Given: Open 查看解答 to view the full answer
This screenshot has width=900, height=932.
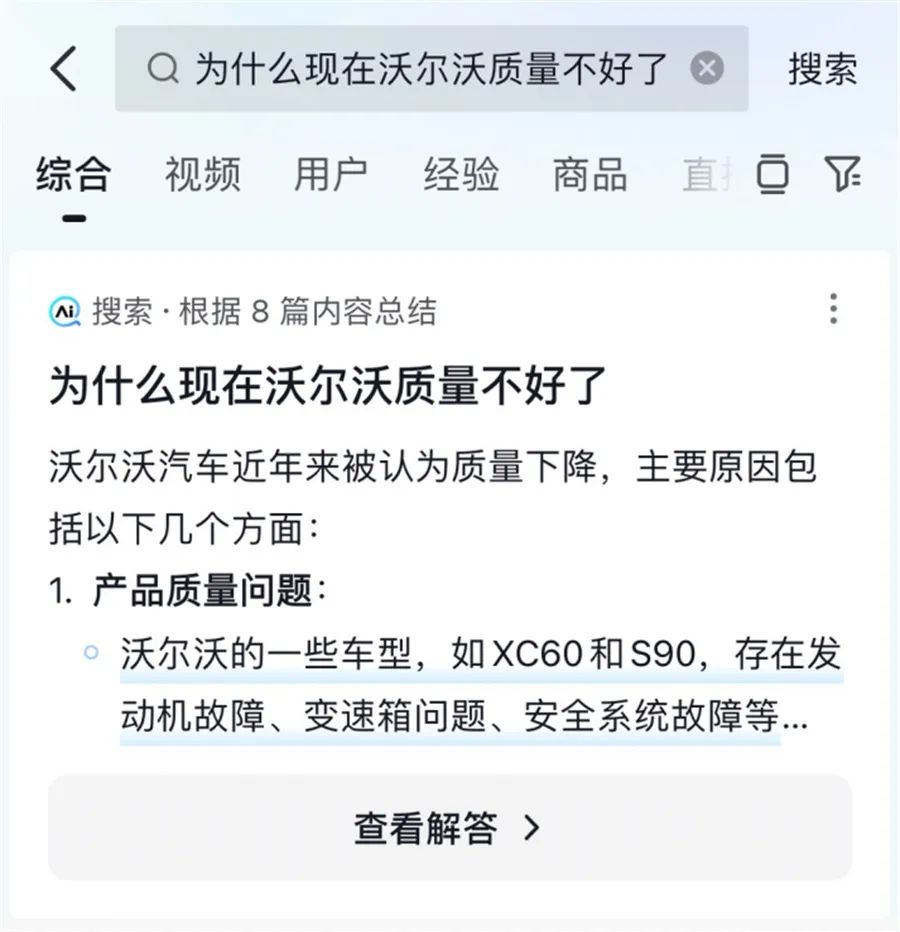Looking at the screenshot, I should click(x=449, y=828).
